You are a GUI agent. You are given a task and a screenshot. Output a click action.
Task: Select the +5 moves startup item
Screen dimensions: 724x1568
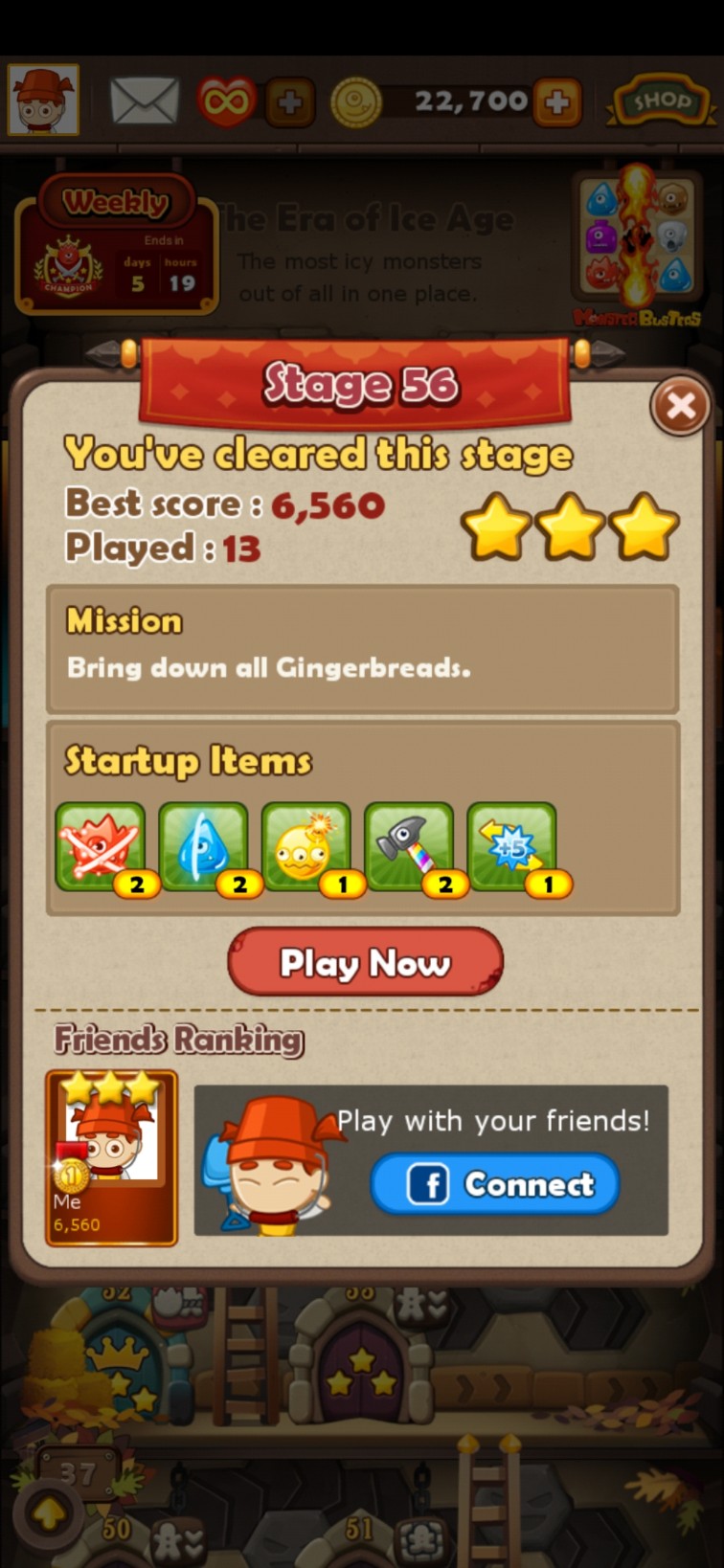click(511, 847)
